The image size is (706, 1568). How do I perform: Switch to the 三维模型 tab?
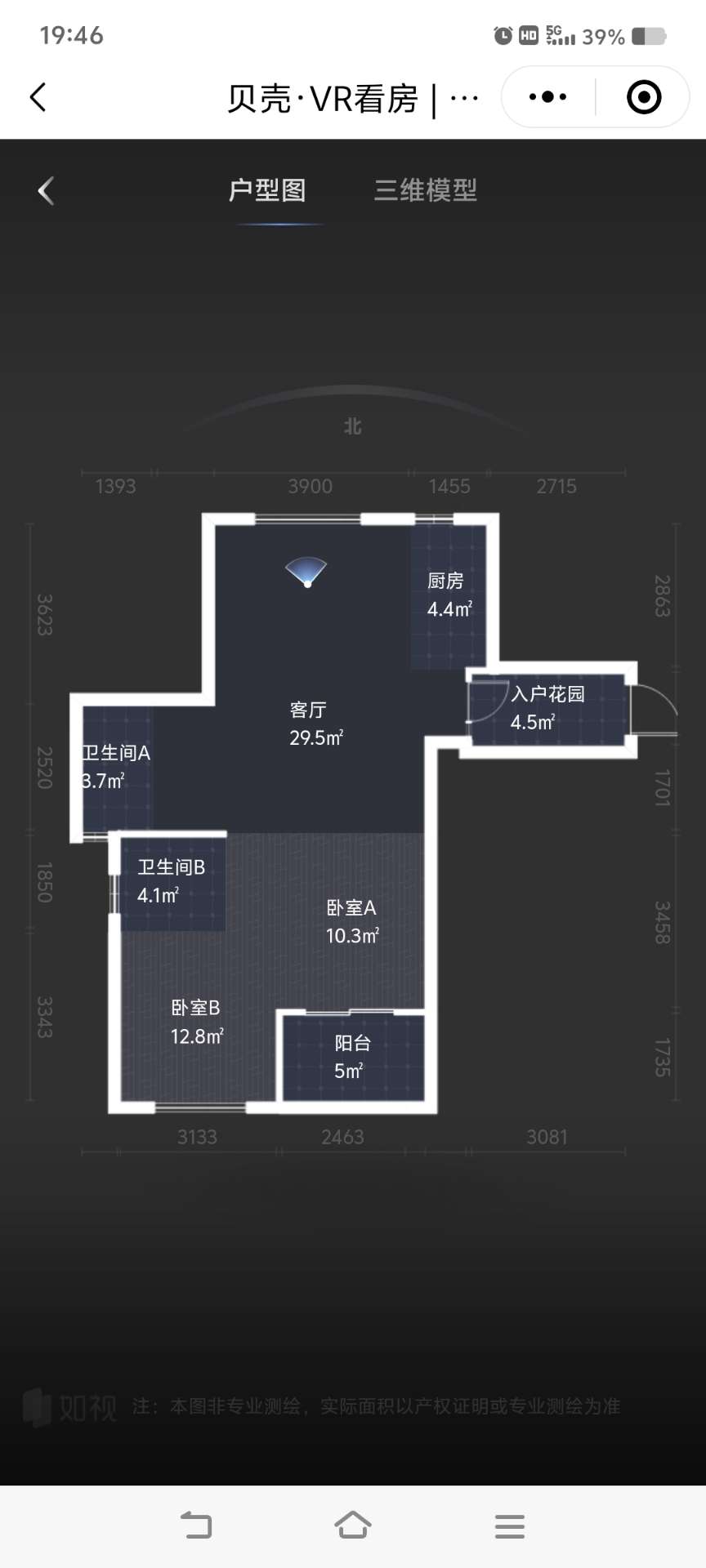coord(425,190)
